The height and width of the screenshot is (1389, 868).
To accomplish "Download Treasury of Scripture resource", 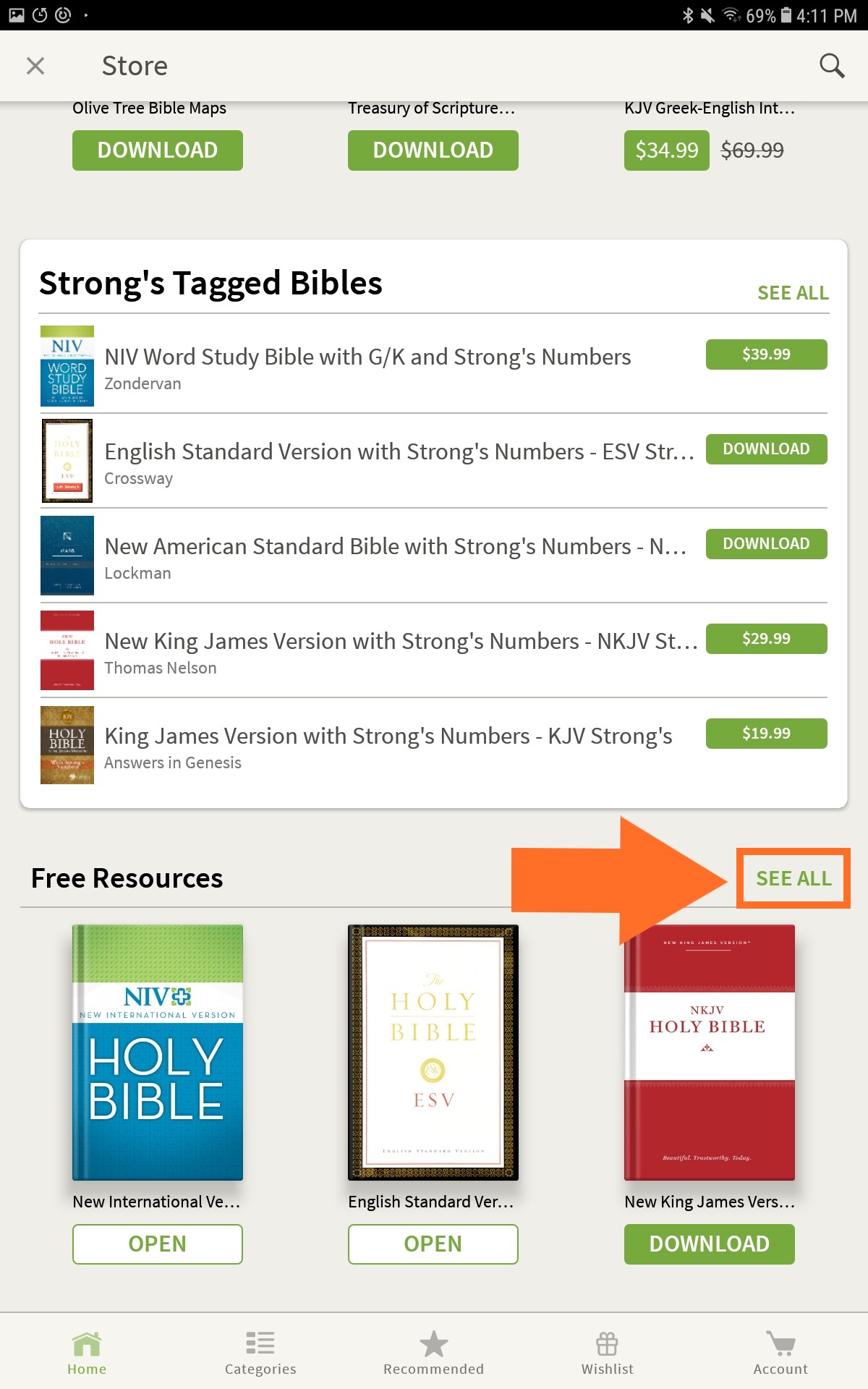I will tap(433, 150).
